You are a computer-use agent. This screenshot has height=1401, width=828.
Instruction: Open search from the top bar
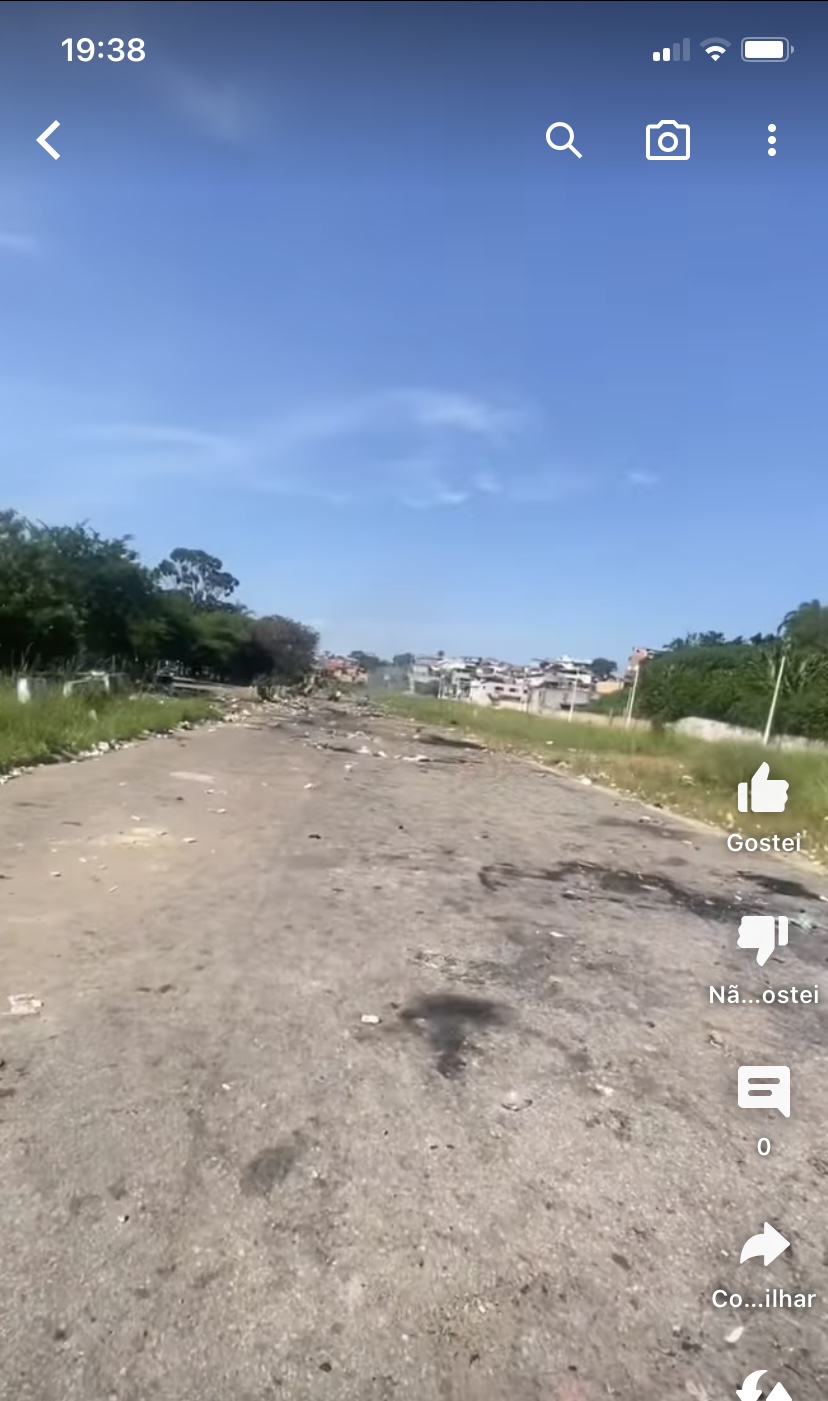563,141
